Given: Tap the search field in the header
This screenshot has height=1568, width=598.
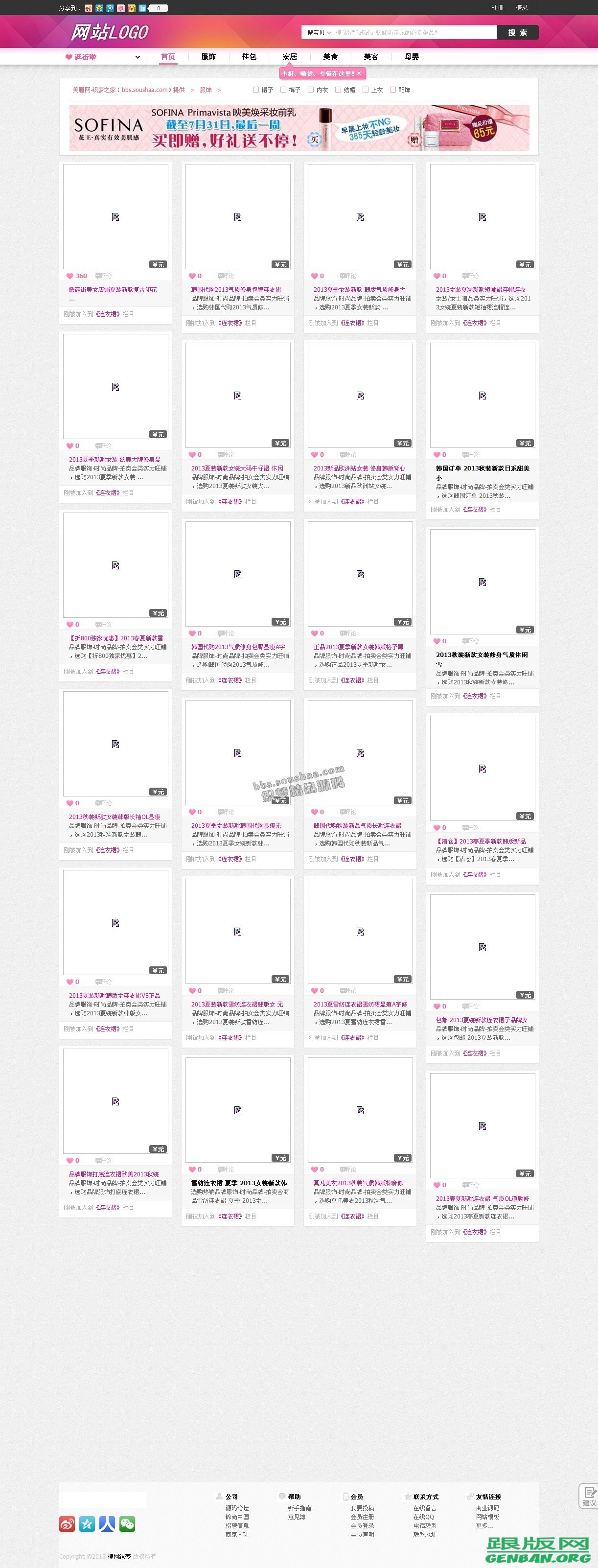Looking at the screenshot, I should click(414, 32).
